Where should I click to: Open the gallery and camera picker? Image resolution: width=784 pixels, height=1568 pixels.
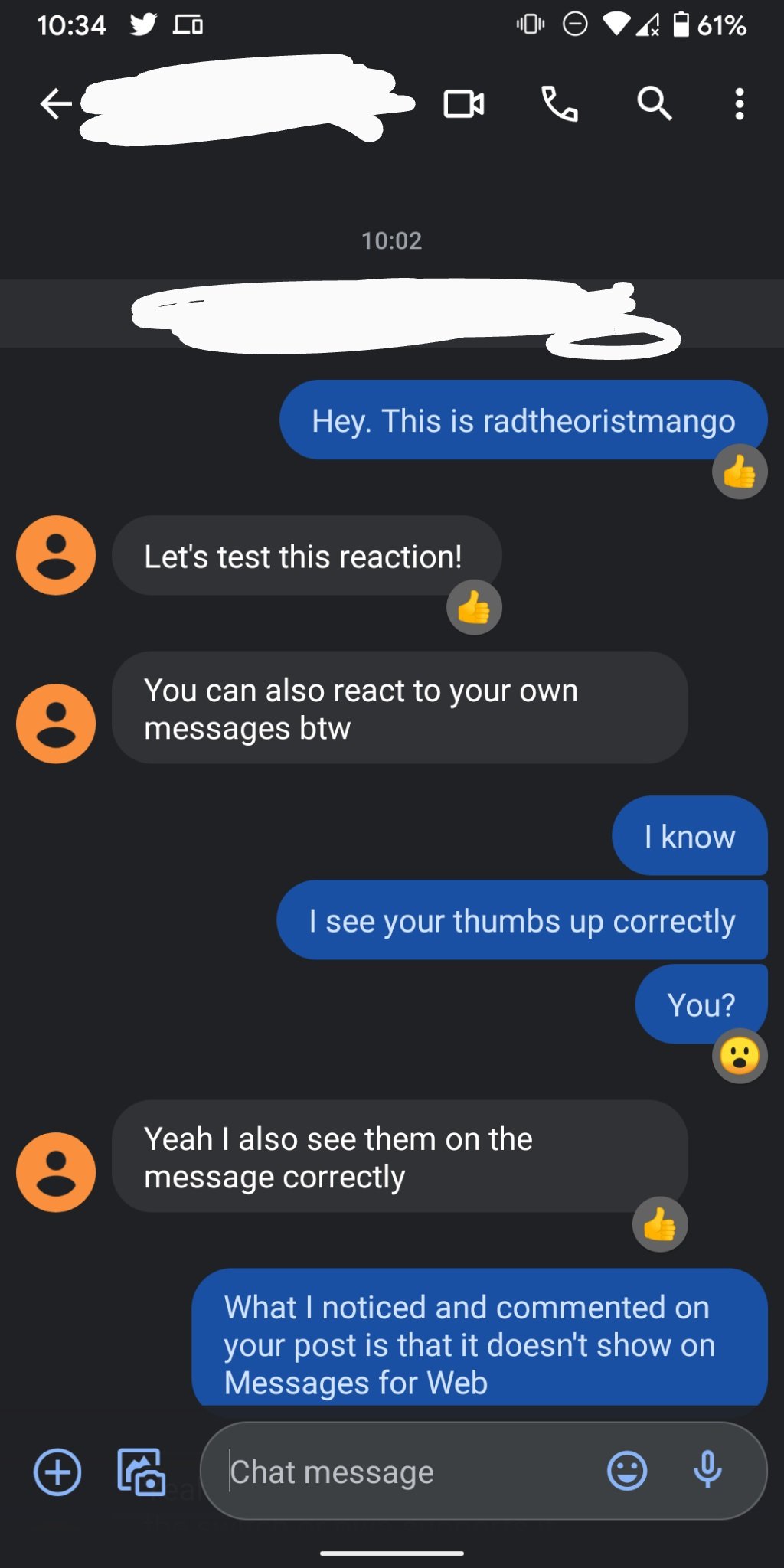point(141,1472)
